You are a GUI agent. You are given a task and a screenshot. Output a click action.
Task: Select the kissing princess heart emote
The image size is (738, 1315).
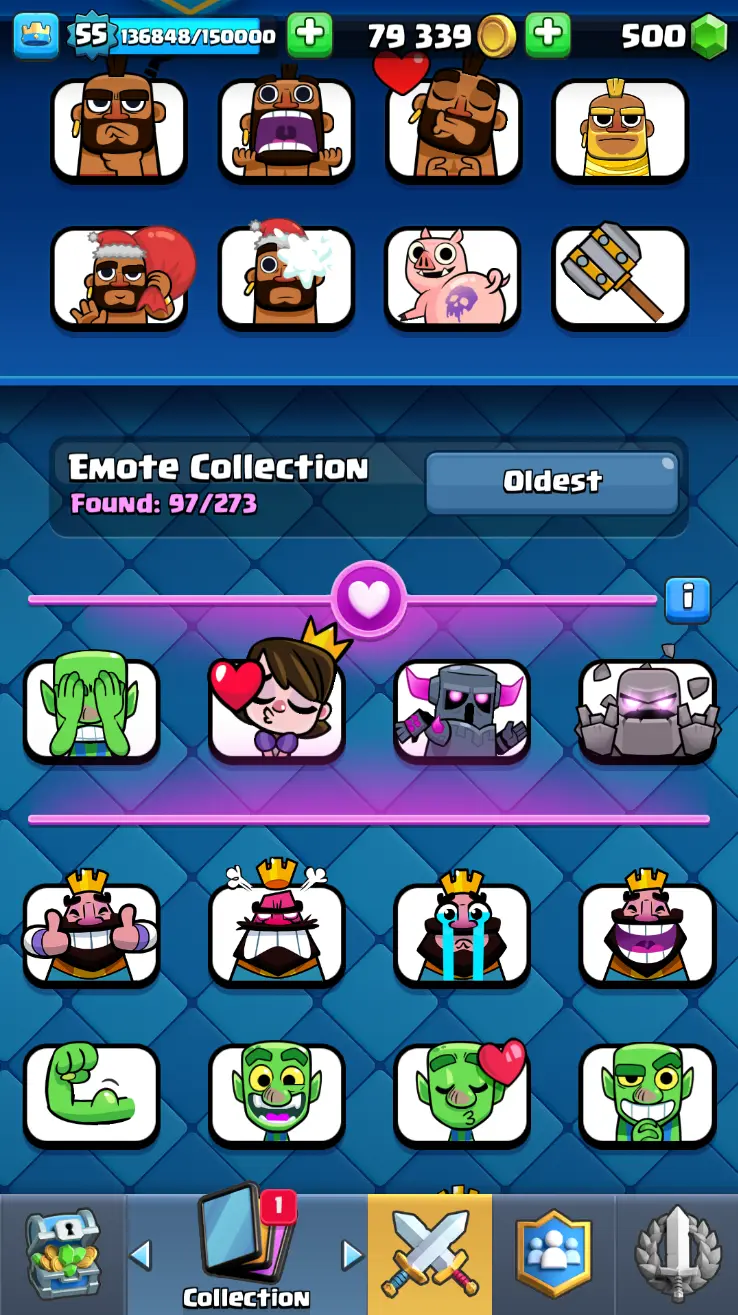(276, 710)
